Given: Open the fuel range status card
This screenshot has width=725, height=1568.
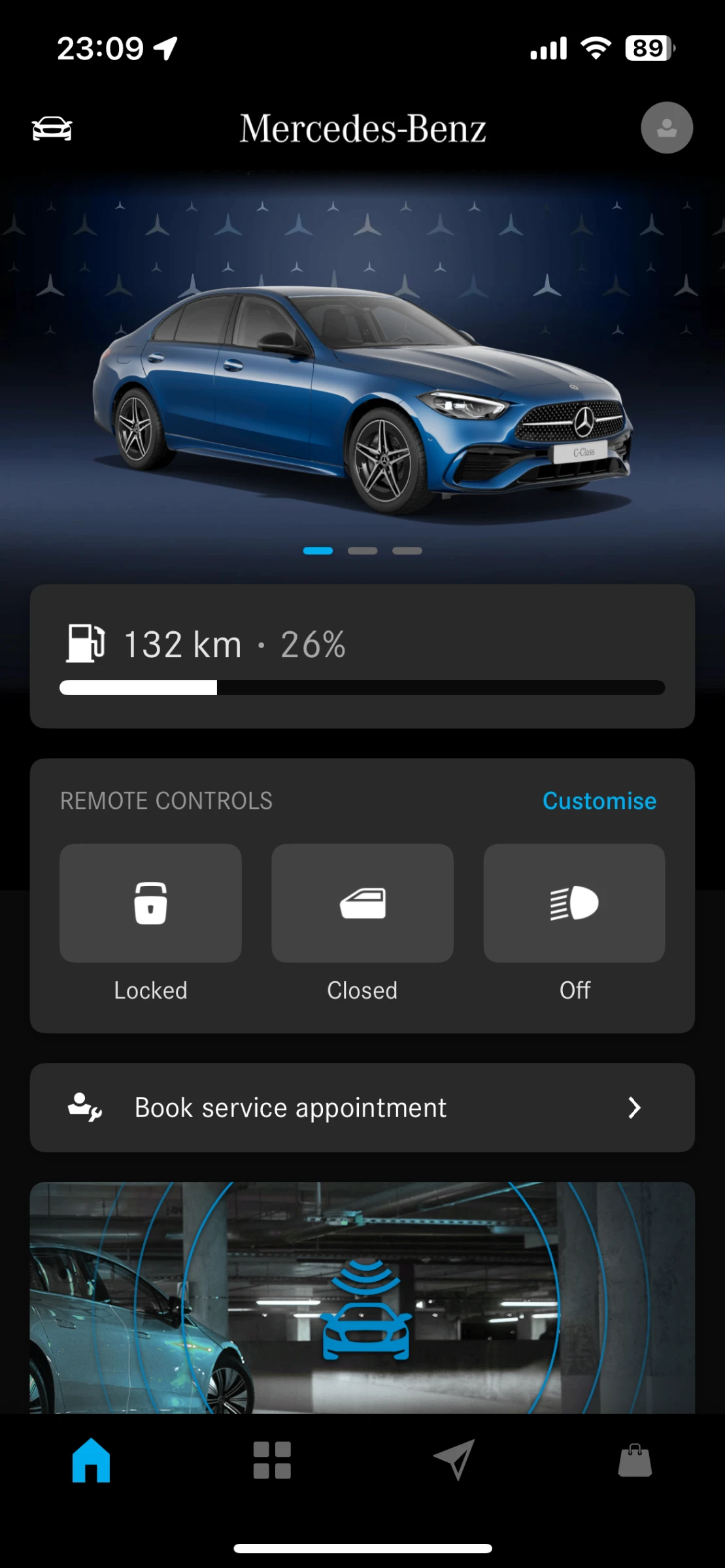Looking at the screenshot, I should (362, 656).
